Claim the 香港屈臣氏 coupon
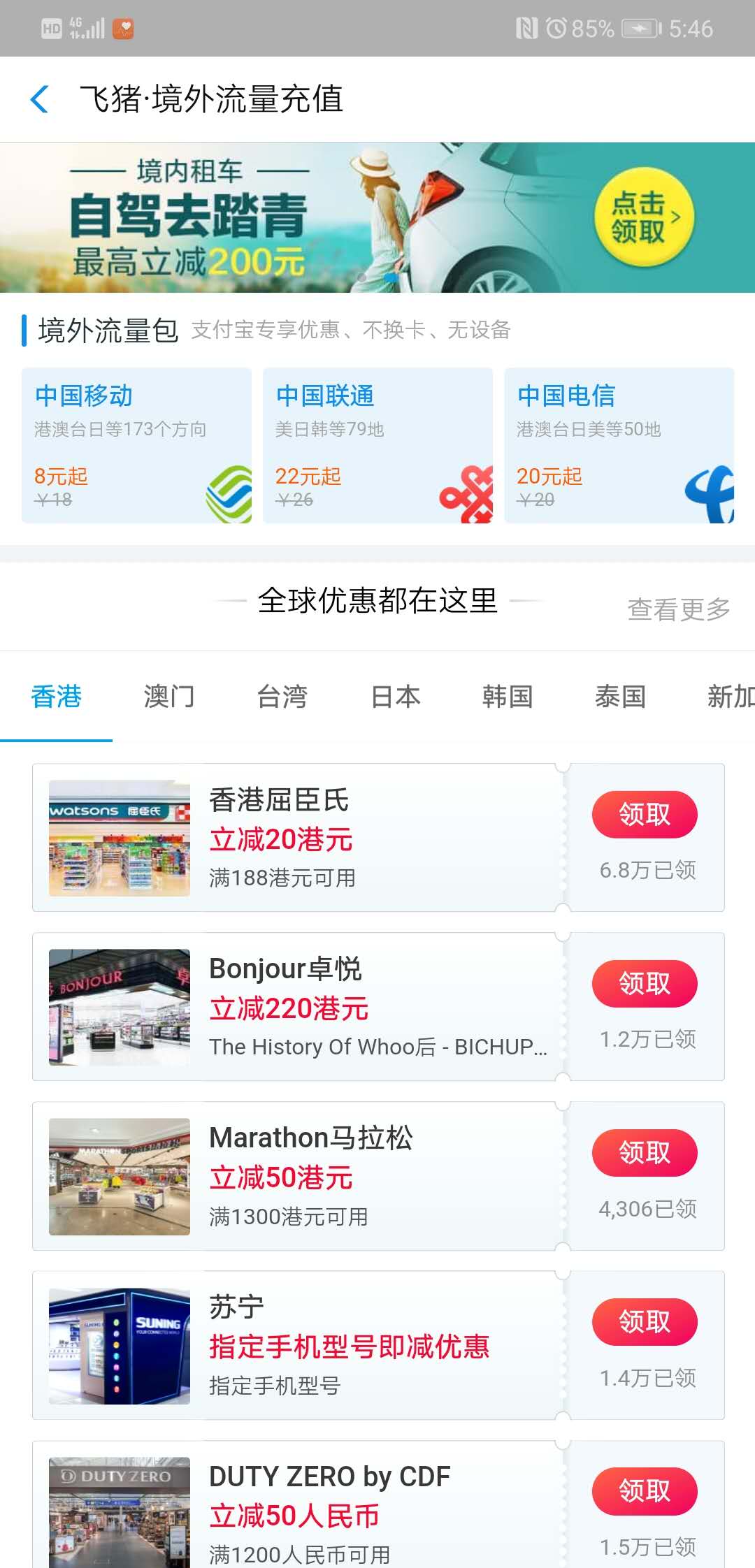 point(644,815)
